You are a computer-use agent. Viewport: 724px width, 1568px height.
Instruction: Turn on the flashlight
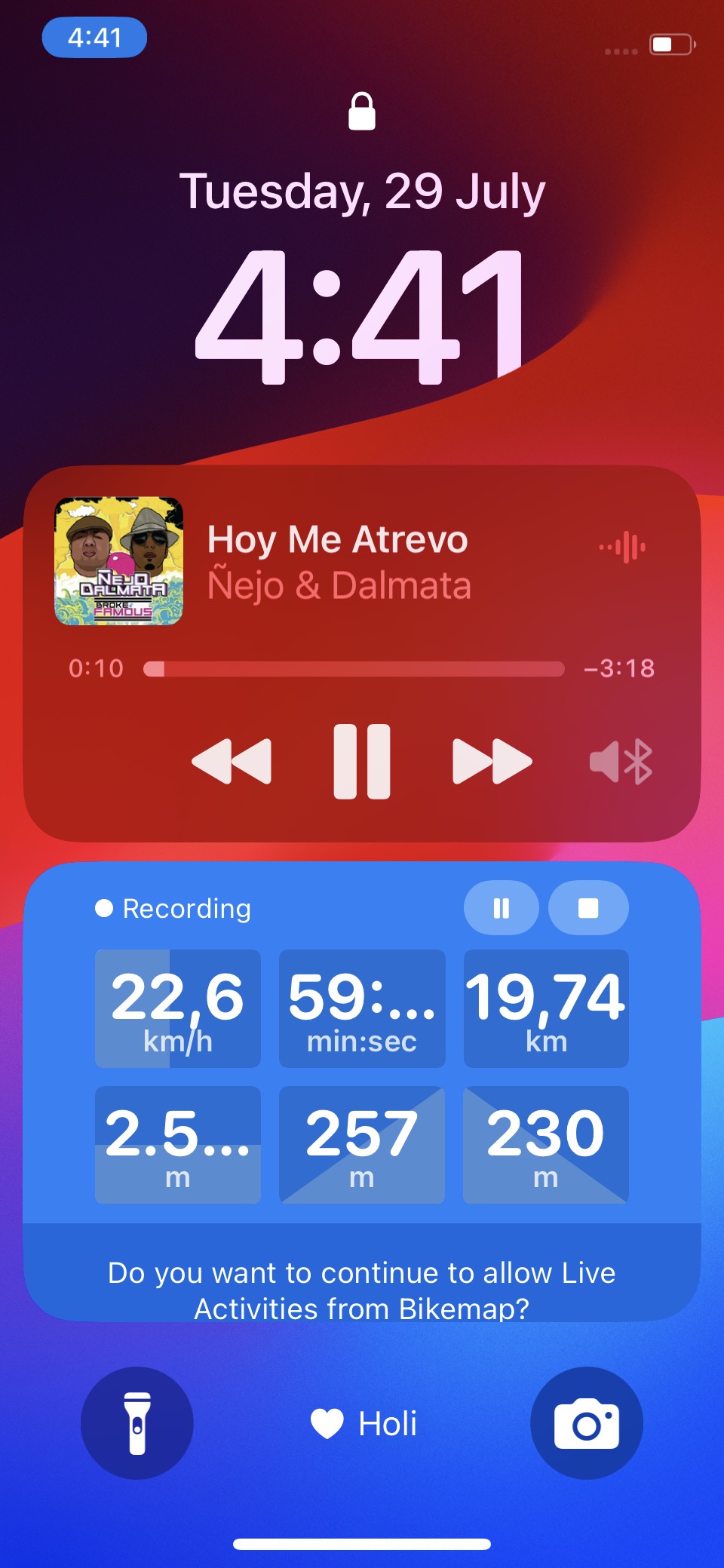tap(137, 1423)
